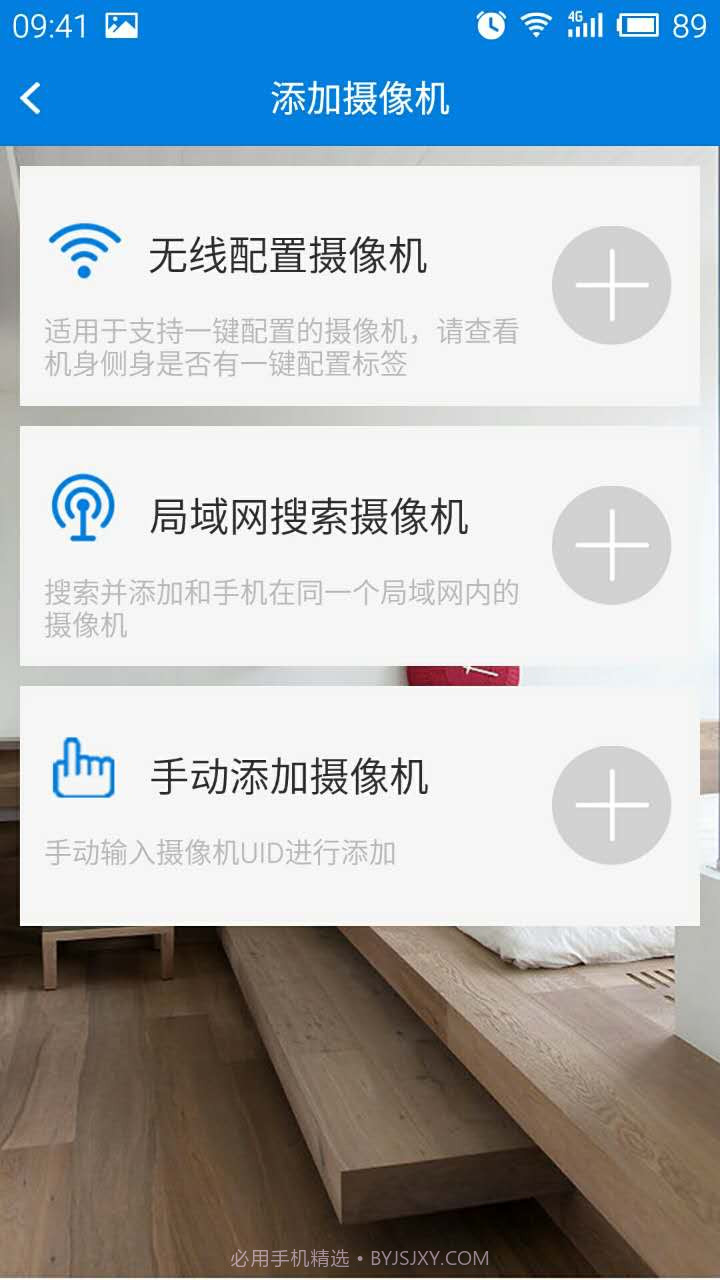Tap the hand icon for manual add

(84, 765)
